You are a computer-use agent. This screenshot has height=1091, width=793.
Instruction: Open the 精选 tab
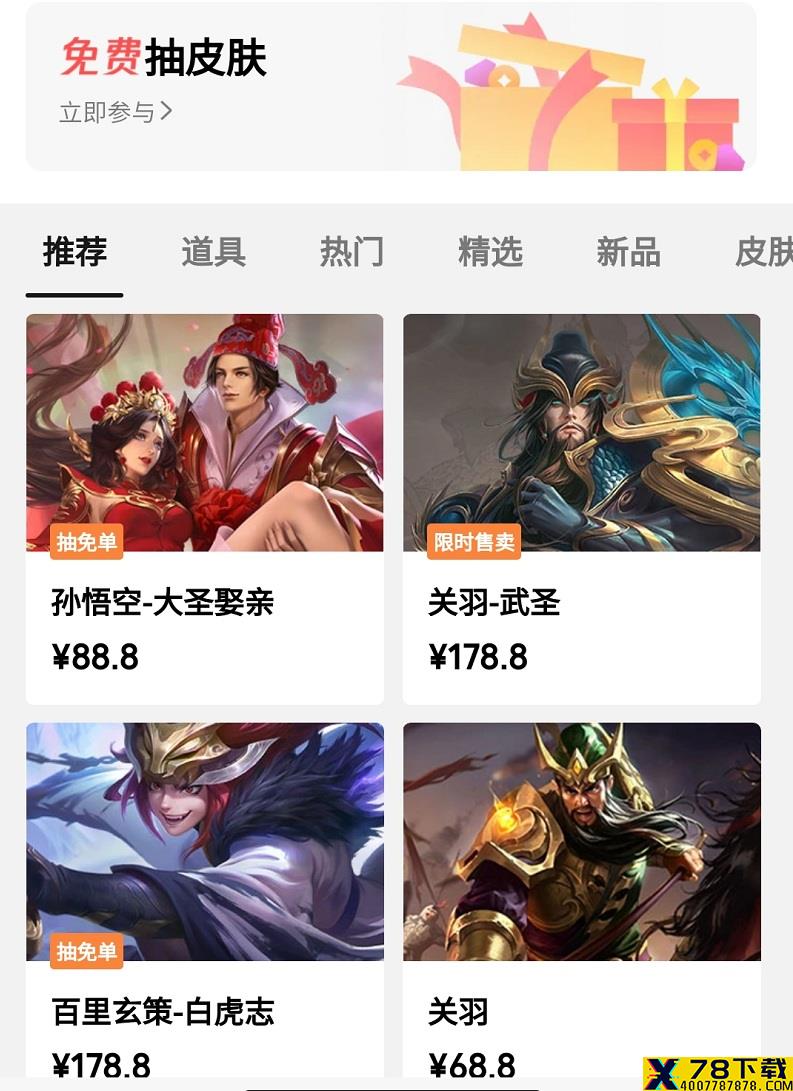[490, 252]
